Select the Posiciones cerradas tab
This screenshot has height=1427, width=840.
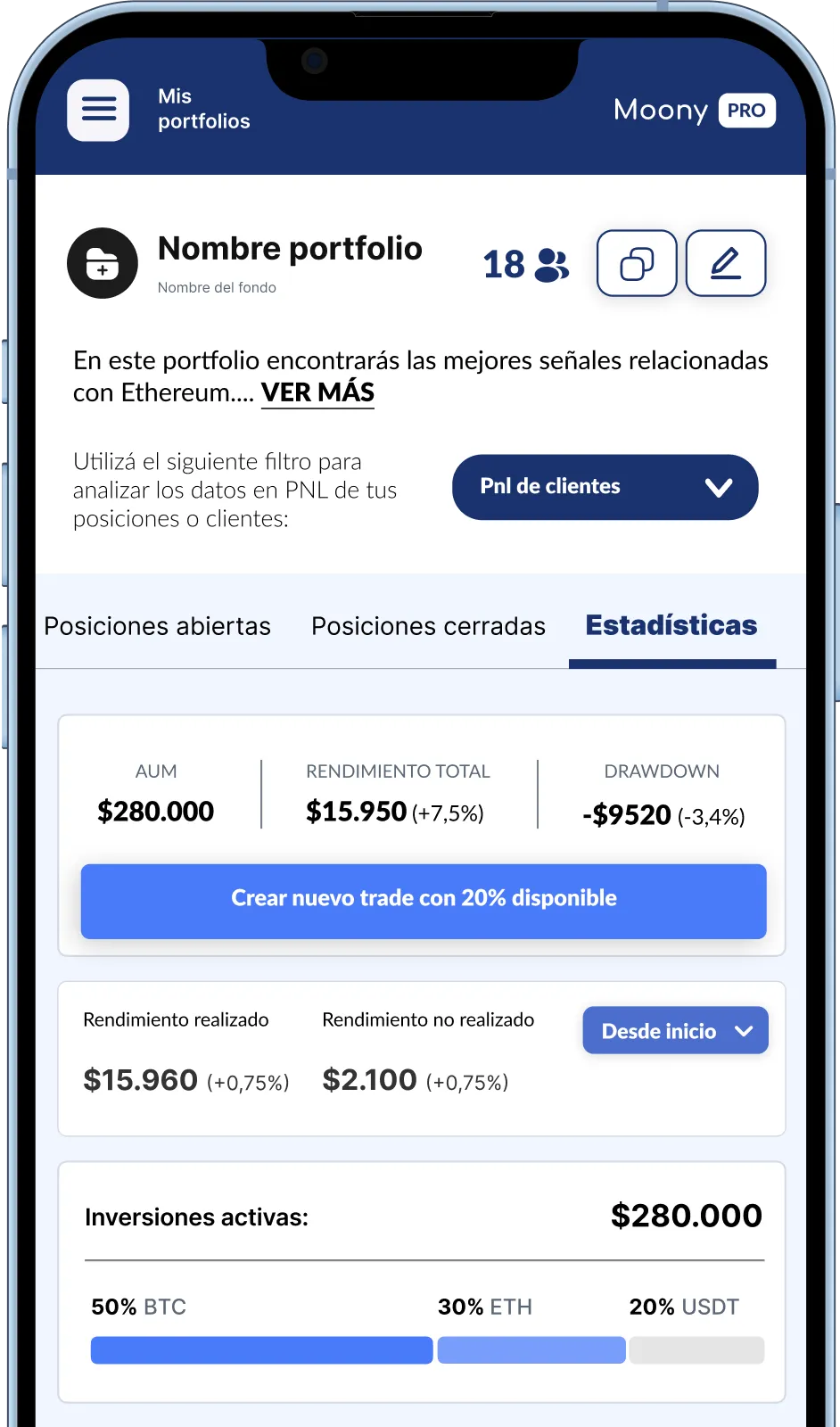click(428, 626)
